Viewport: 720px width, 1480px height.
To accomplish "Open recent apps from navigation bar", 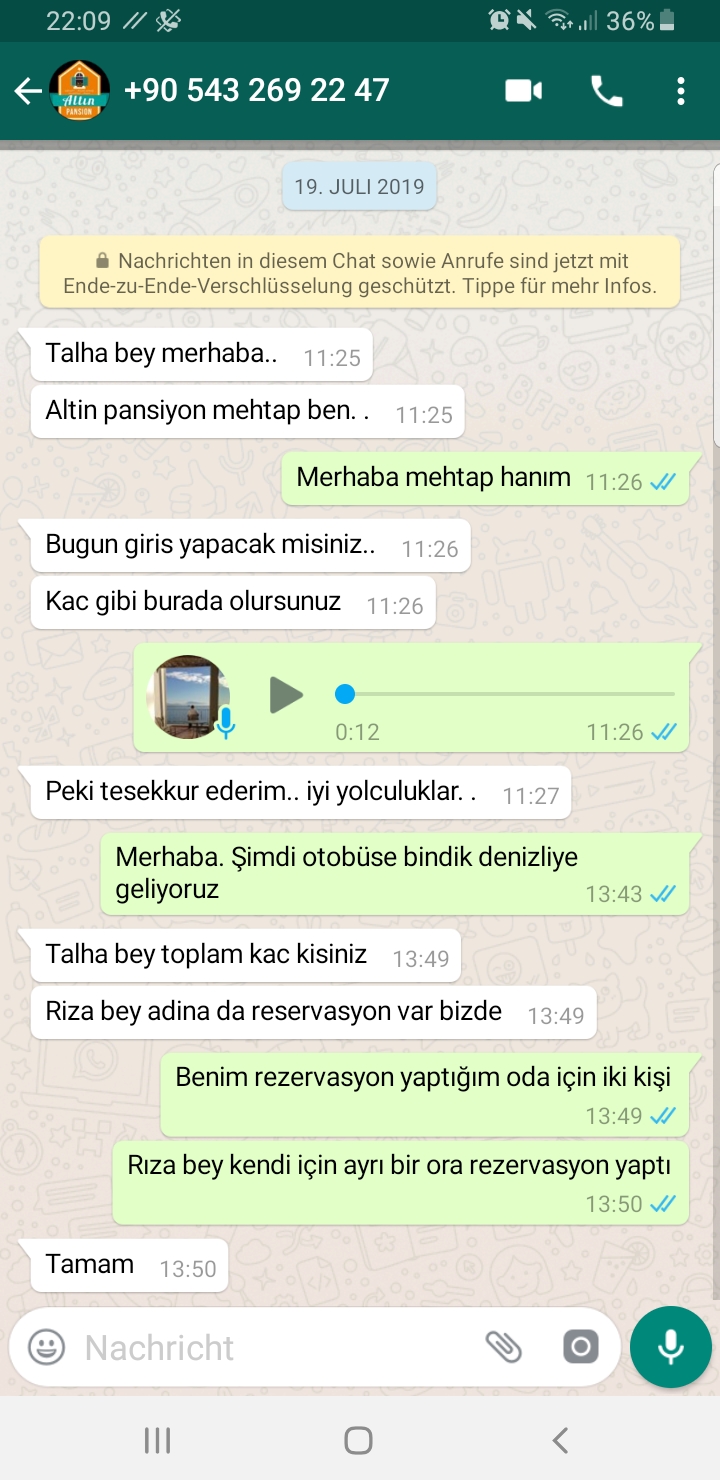I will click(158, 1440).
